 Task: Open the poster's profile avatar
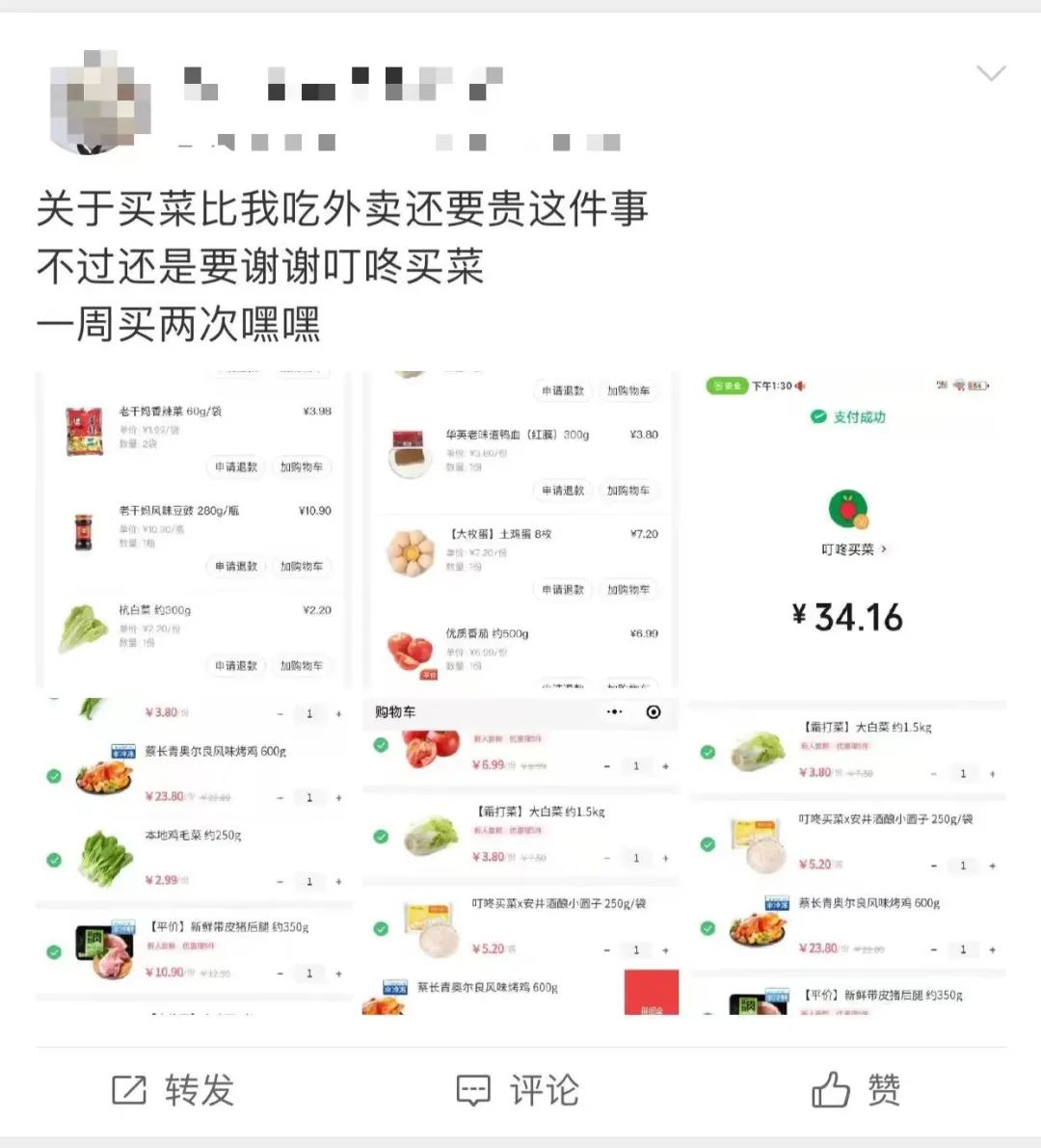click(x=99, y=102)
